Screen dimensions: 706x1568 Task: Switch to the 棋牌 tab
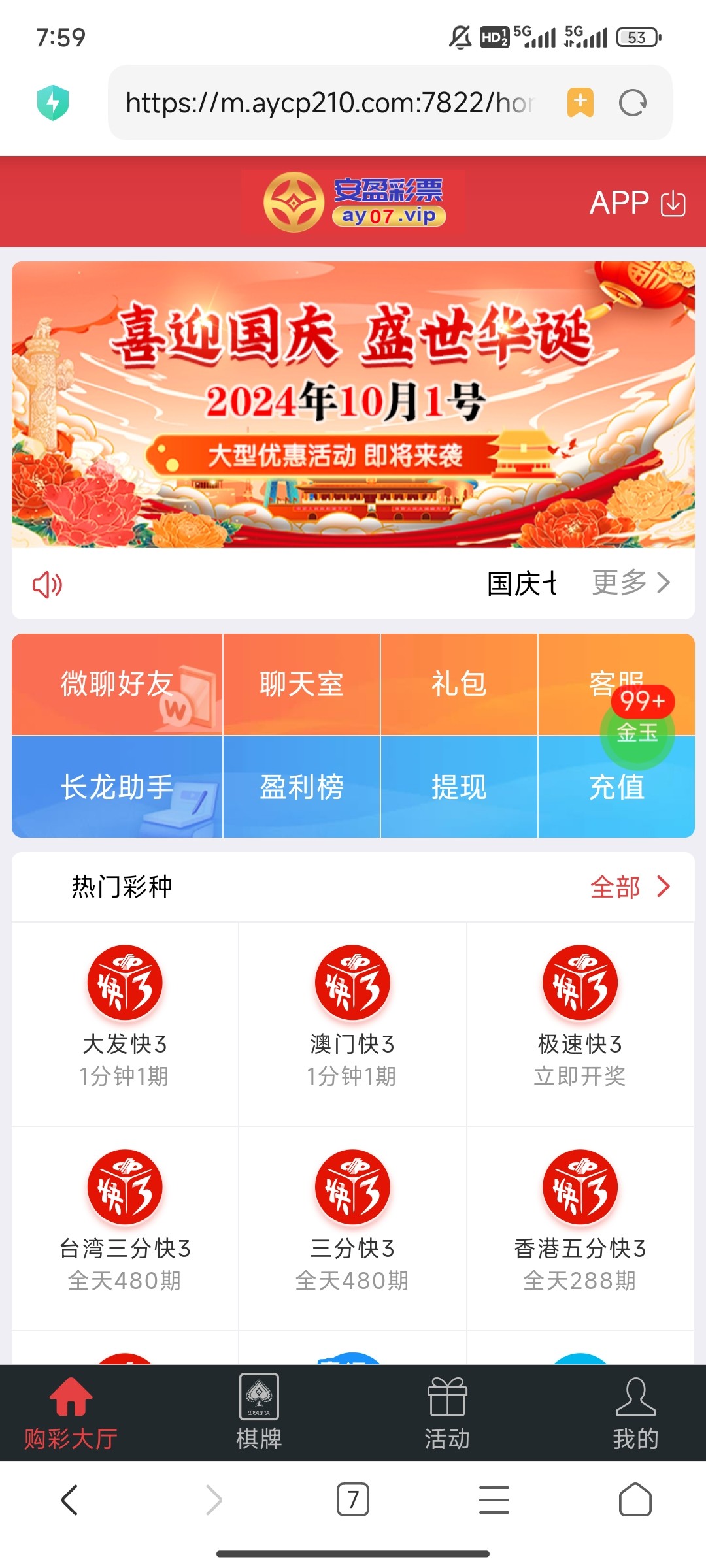[259, 1411]
